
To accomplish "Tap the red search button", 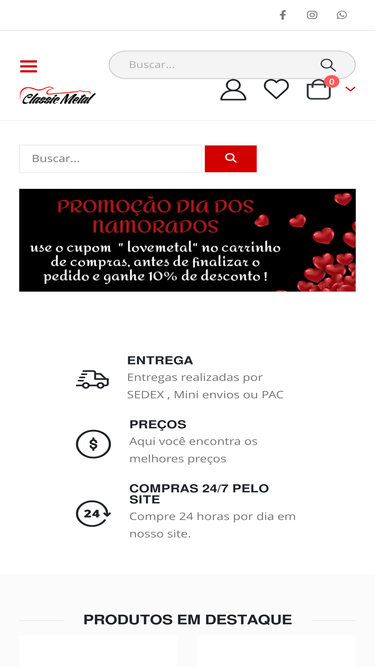I will coord(231,159).
